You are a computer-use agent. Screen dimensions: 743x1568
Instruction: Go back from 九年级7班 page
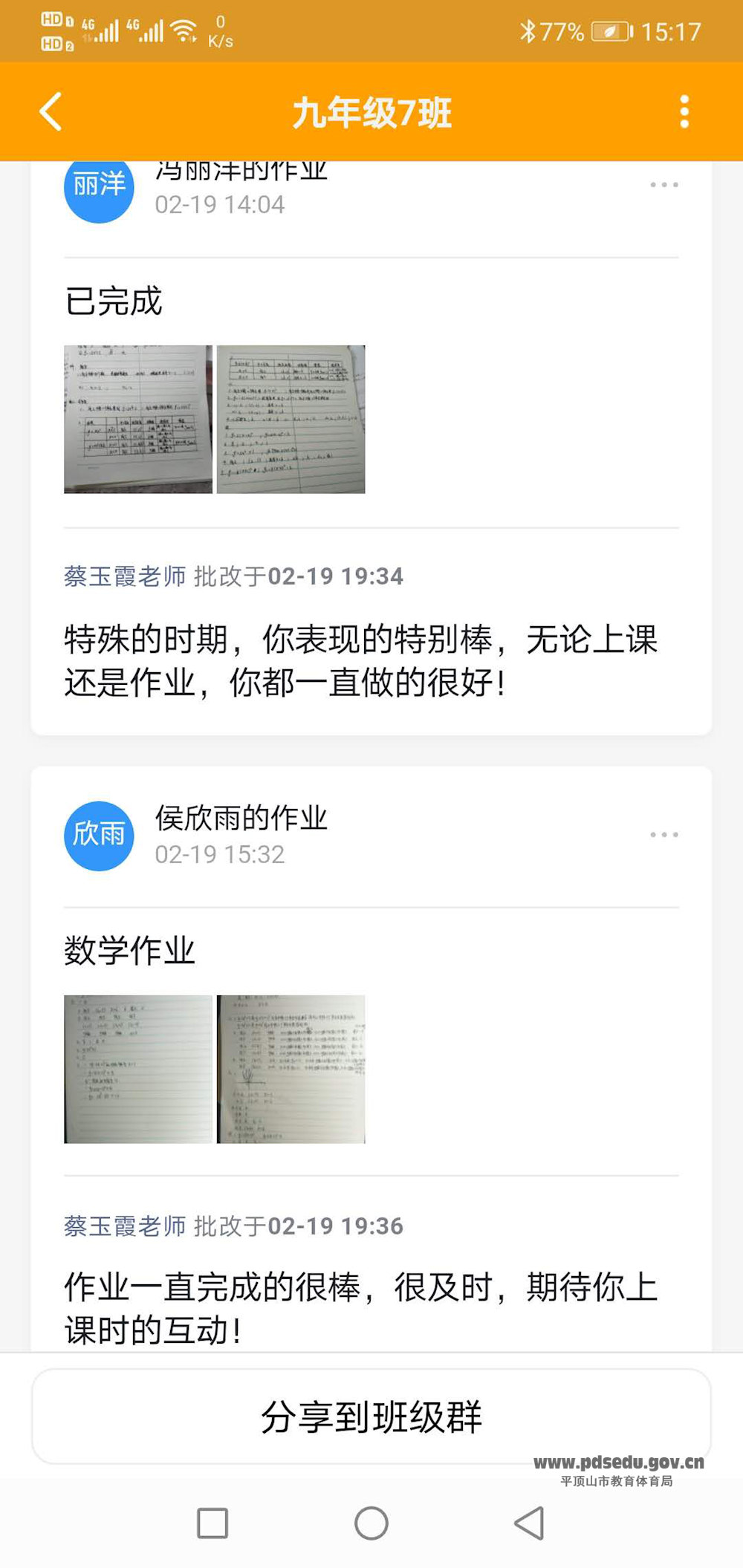51,113
